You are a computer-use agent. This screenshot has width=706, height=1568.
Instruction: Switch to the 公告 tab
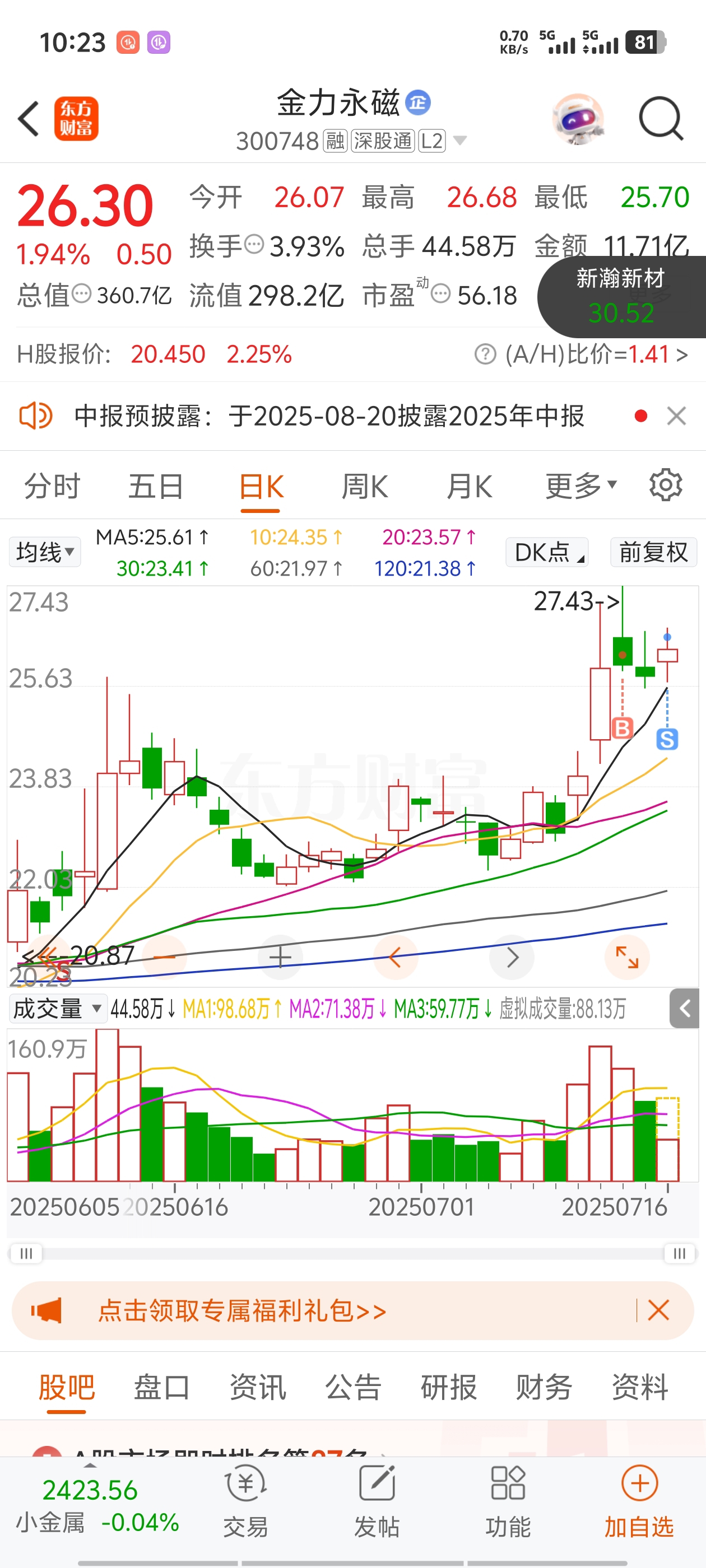pyautogui.click(x=354, y=1387)
